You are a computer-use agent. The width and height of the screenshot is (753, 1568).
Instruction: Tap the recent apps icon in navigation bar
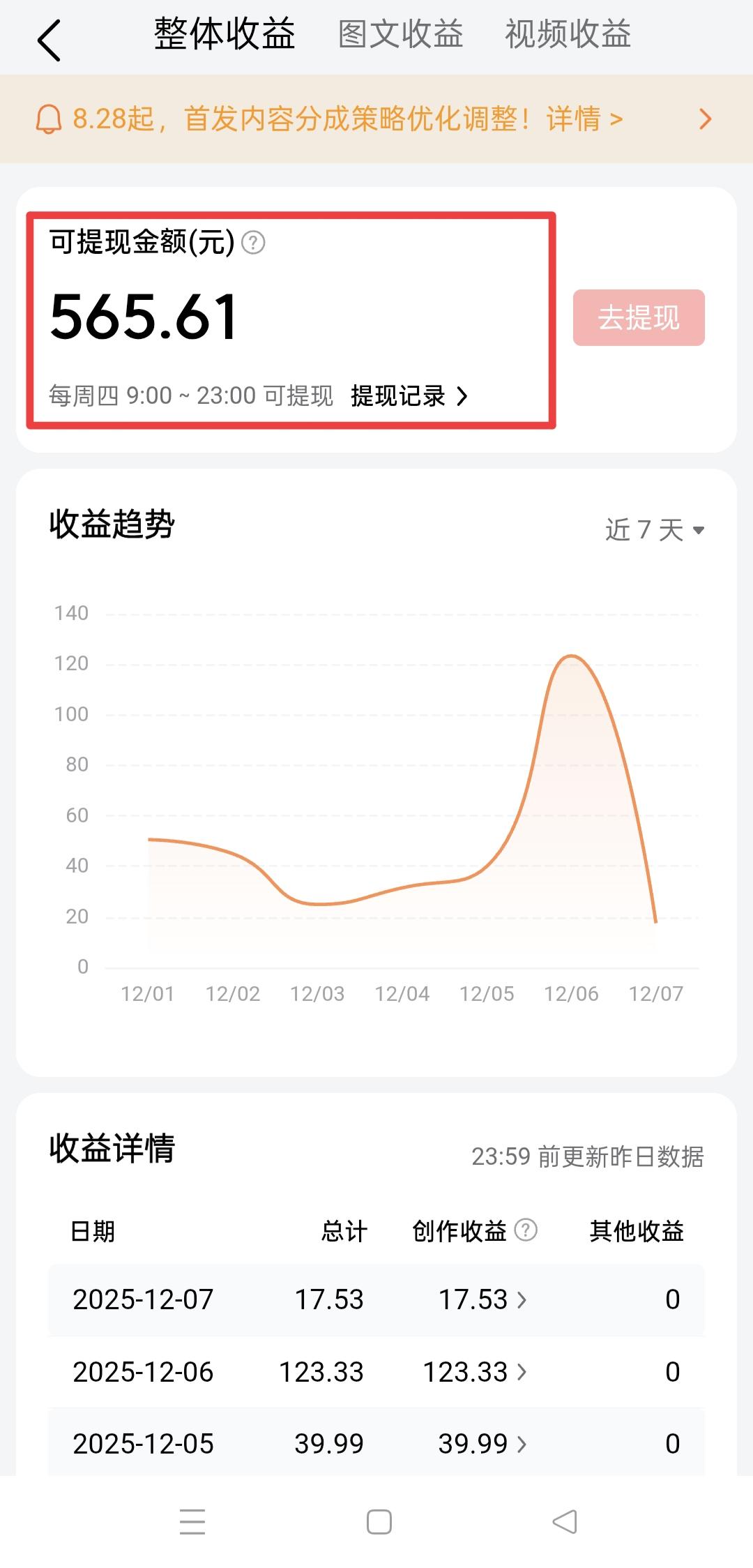[191, 1523]
